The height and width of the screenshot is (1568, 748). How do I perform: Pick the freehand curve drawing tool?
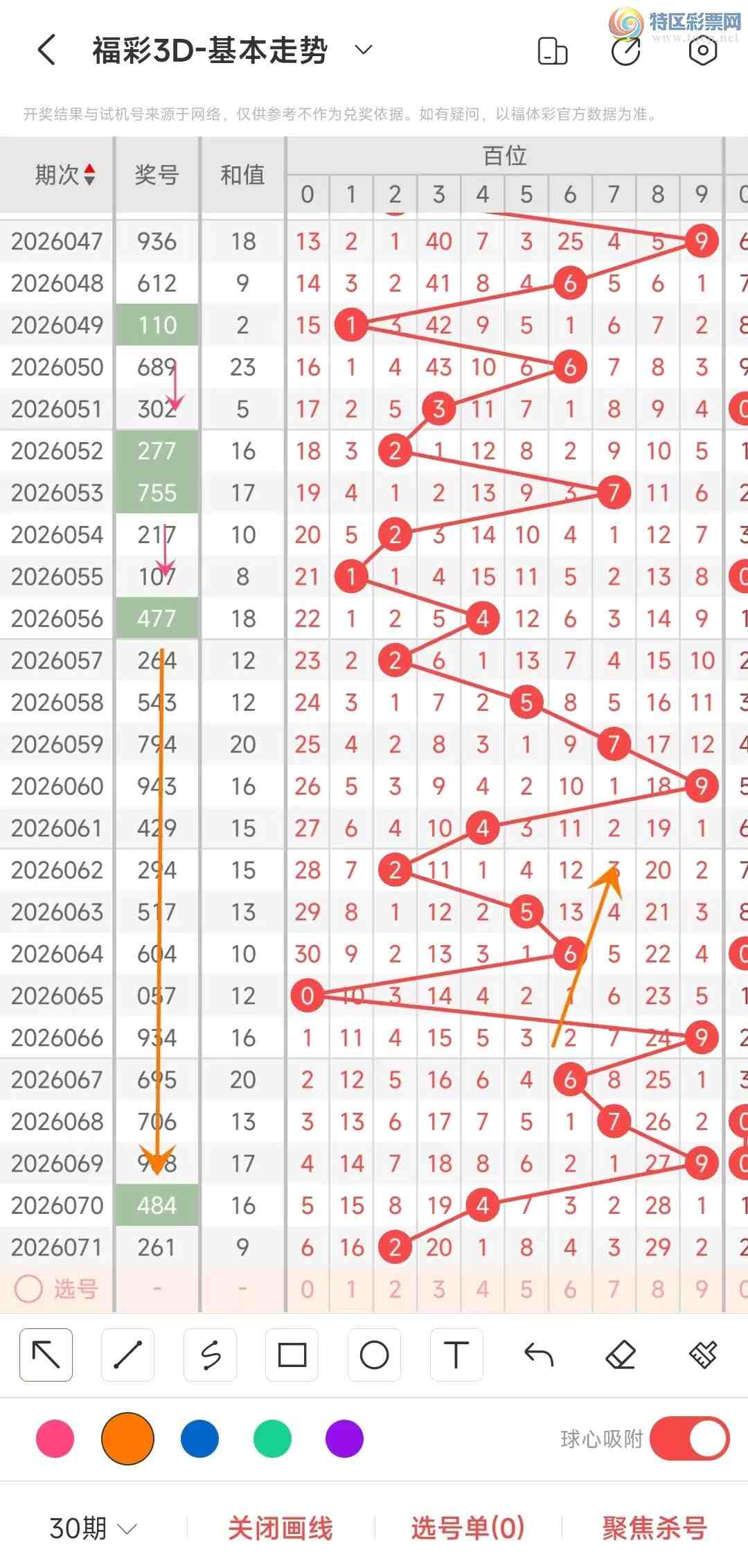click(x=211, y=1355)
